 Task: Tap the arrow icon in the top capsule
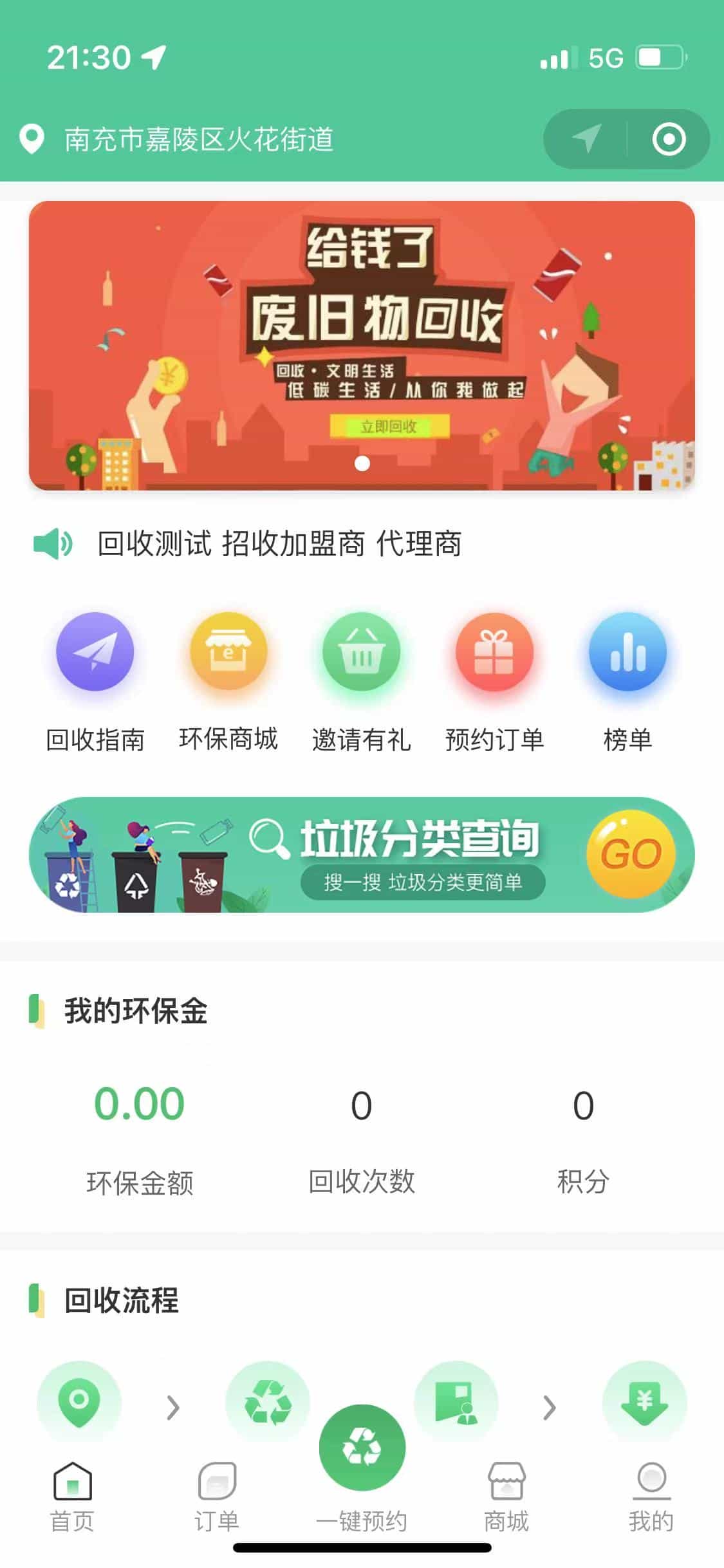pyautogui.click(x=586, y=139)
